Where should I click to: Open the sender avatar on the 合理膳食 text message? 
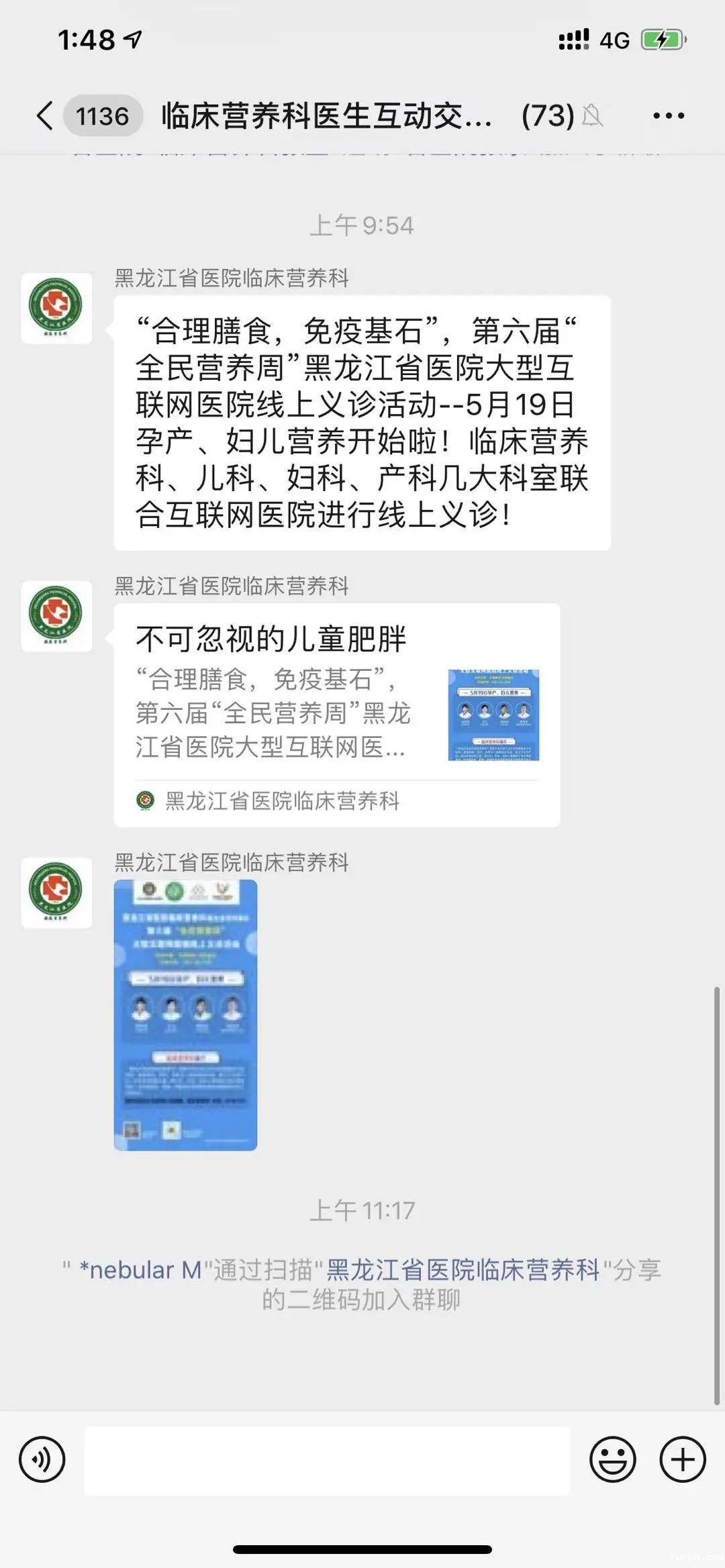pos(56,309)
